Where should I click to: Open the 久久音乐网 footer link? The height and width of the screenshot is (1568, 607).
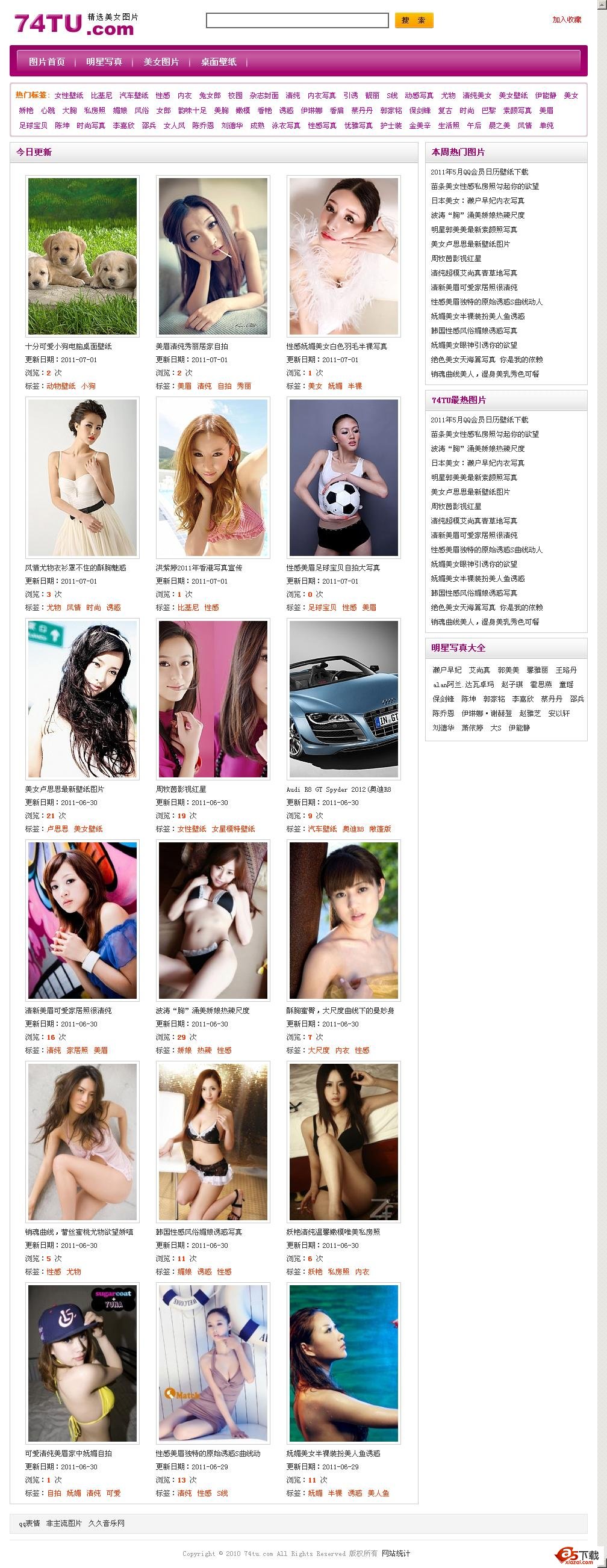(106, 1523)
